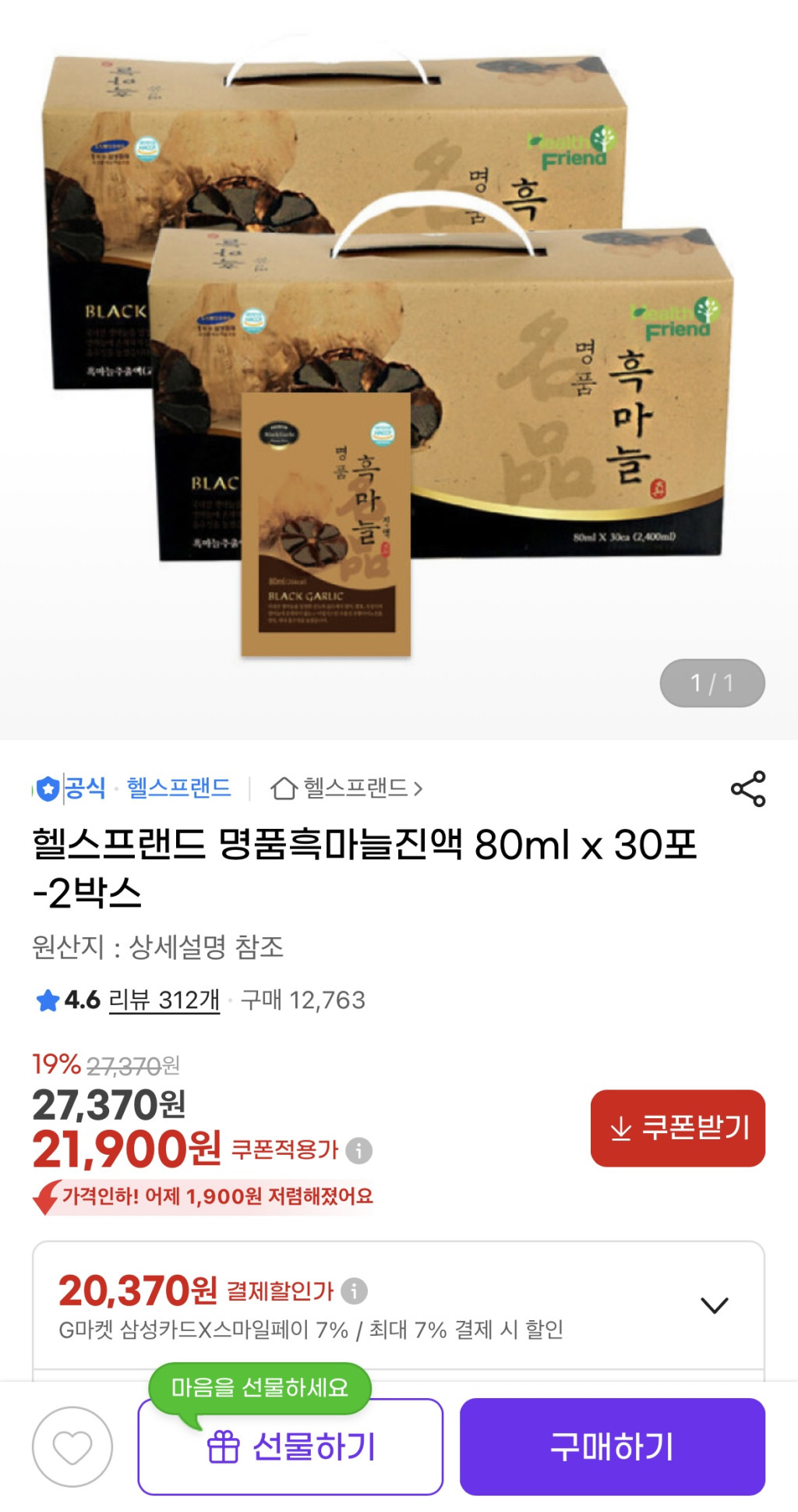This screenshot has height=1512, width=798.
Task: Show info for 결제할인가
Action: (x=355, y=1291)
